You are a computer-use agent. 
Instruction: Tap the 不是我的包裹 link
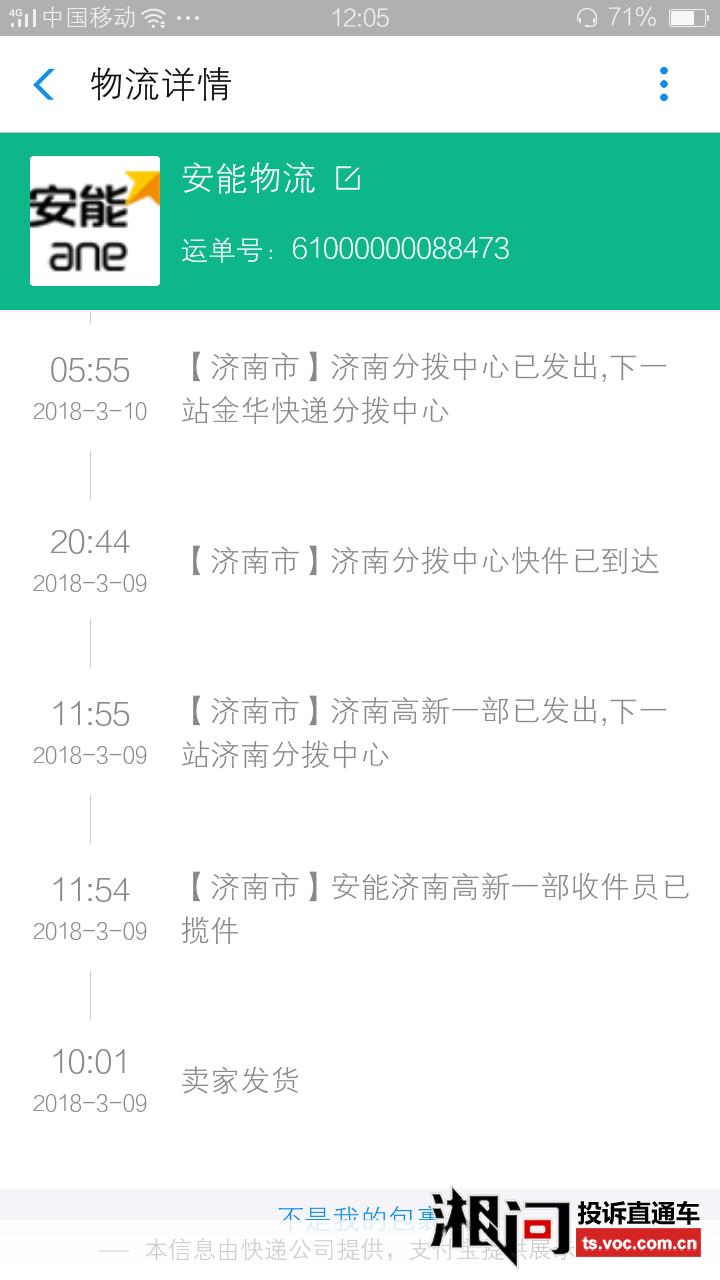click(360, 1218)
